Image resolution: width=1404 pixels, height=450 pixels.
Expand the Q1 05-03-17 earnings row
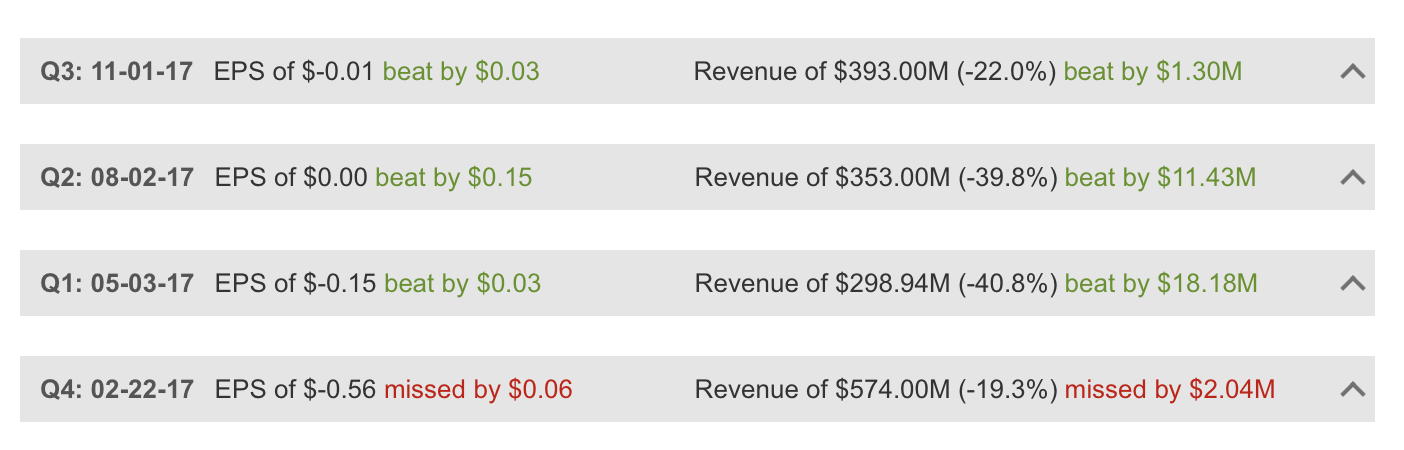(1352, 284)
